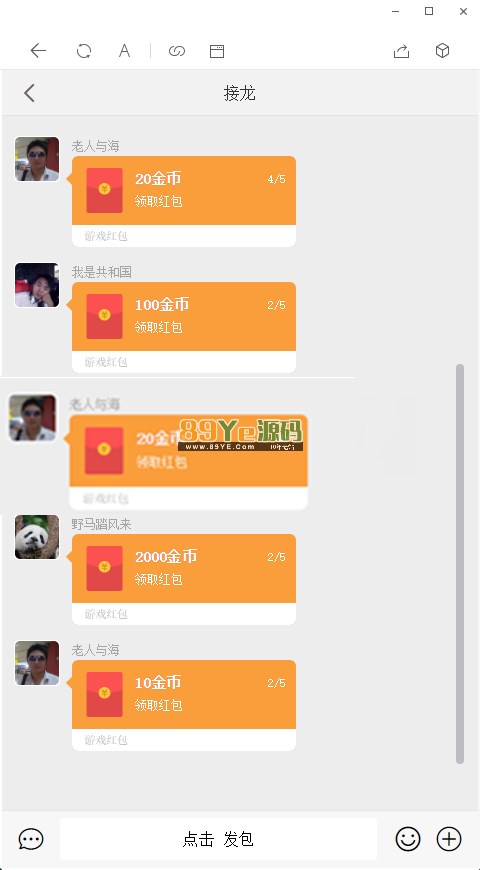Viewport: 480px width, 870px height.
Task: Open more options with the plus icon
Action: 449,839
